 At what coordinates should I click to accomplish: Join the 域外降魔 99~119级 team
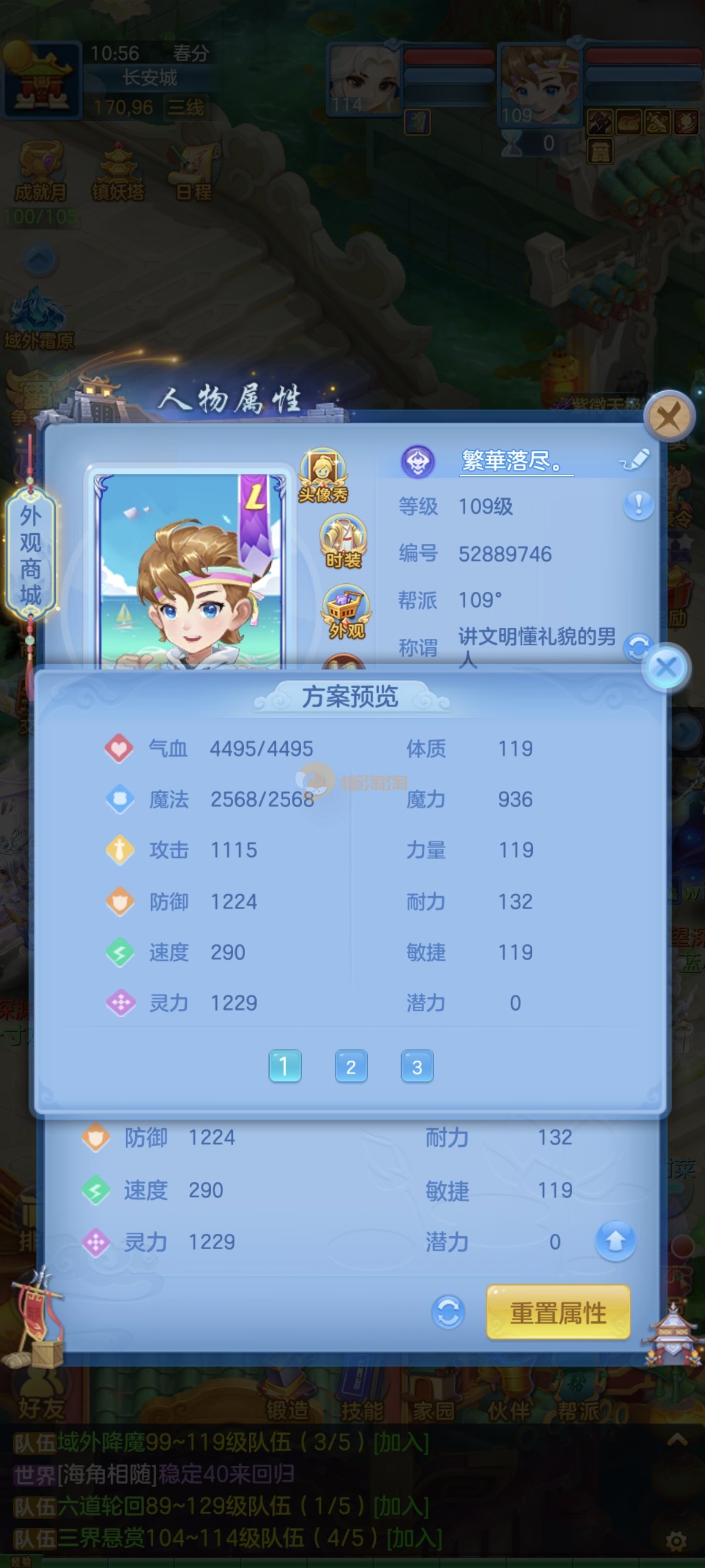(x=401, y=1442)
